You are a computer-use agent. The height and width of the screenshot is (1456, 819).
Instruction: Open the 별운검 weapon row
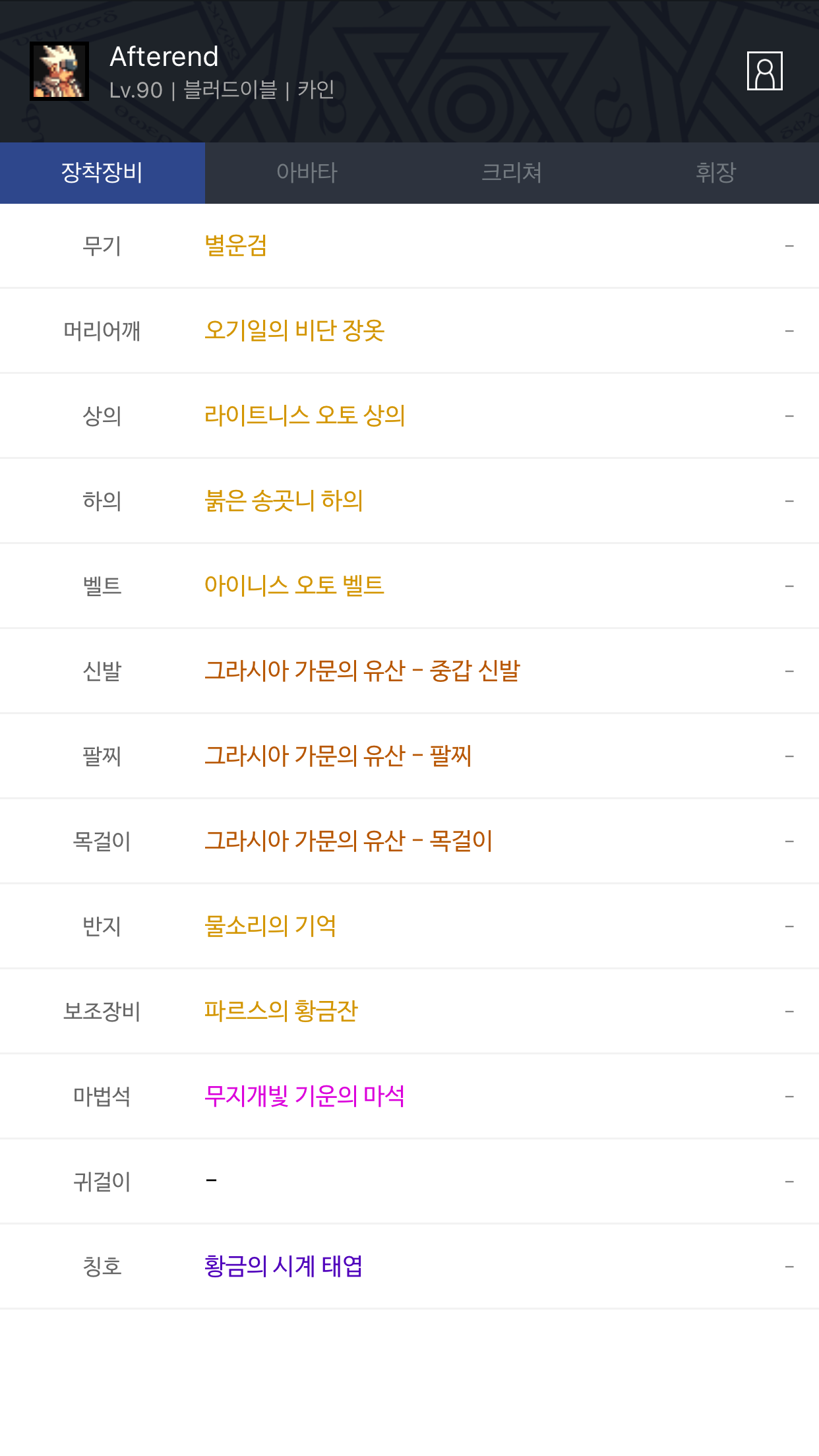[x=235, y=246]
